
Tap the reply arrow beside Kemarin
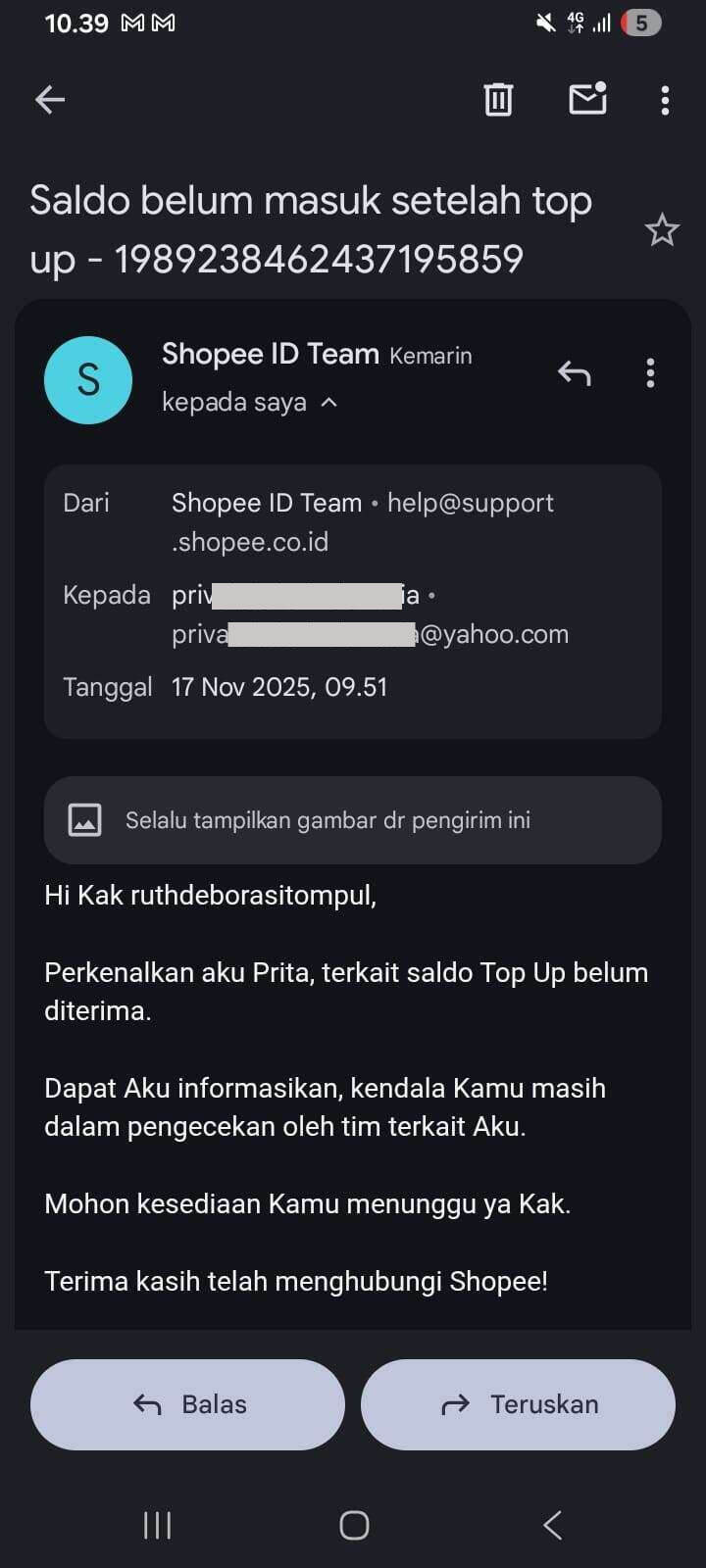(575, 373)
